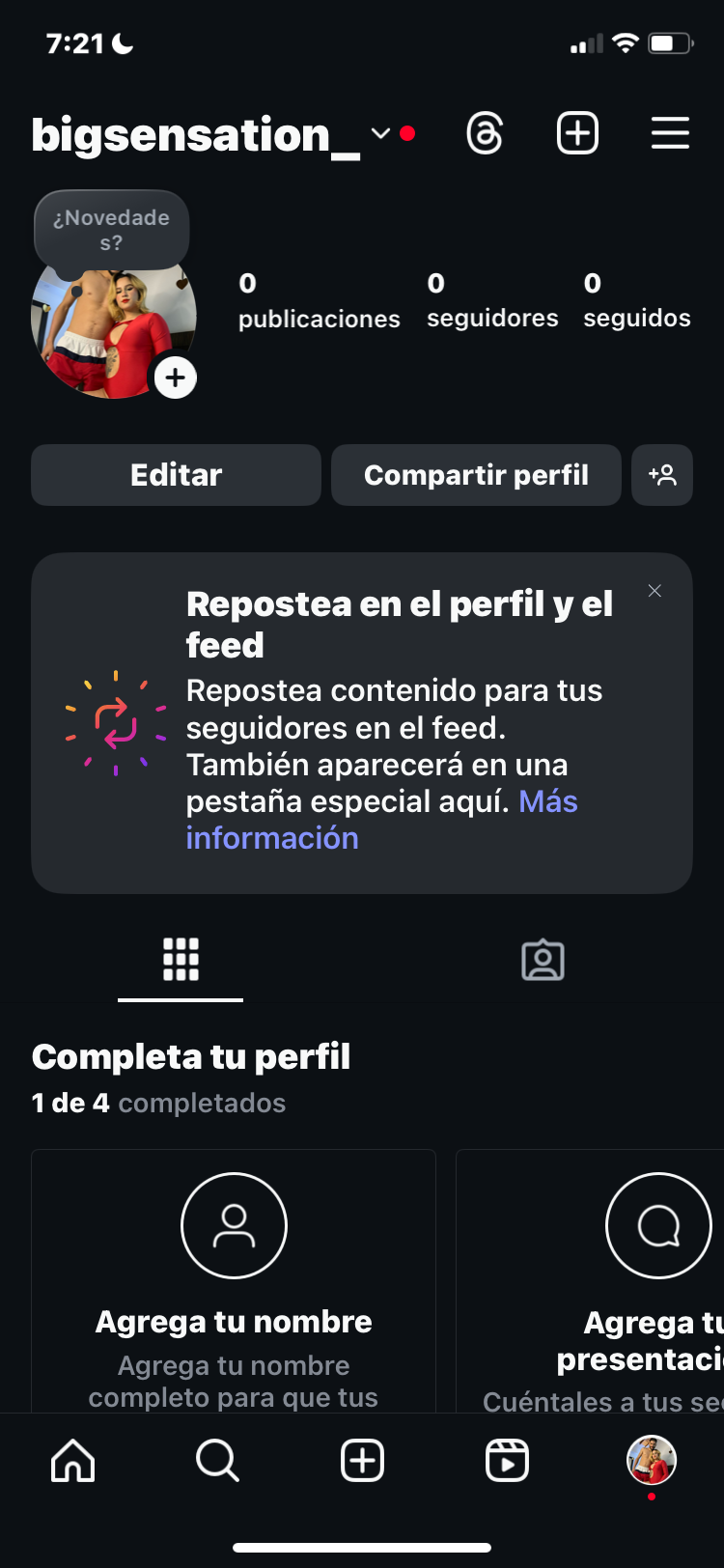Viewport: 724px width, 1568px height.
Task: Open the Más información link
Action: pos(273,838)
